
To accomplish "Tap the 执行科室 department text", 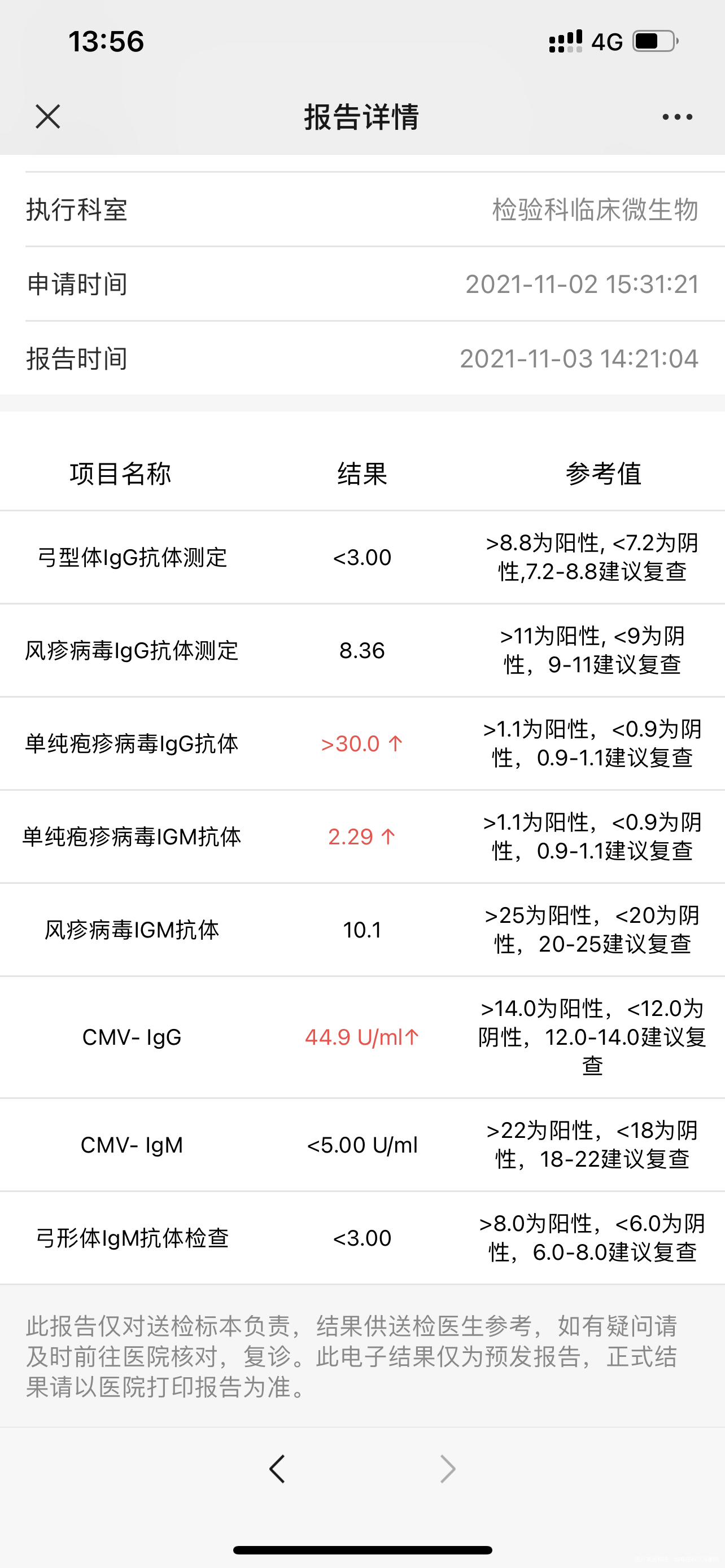I will [x=78, y=210].
